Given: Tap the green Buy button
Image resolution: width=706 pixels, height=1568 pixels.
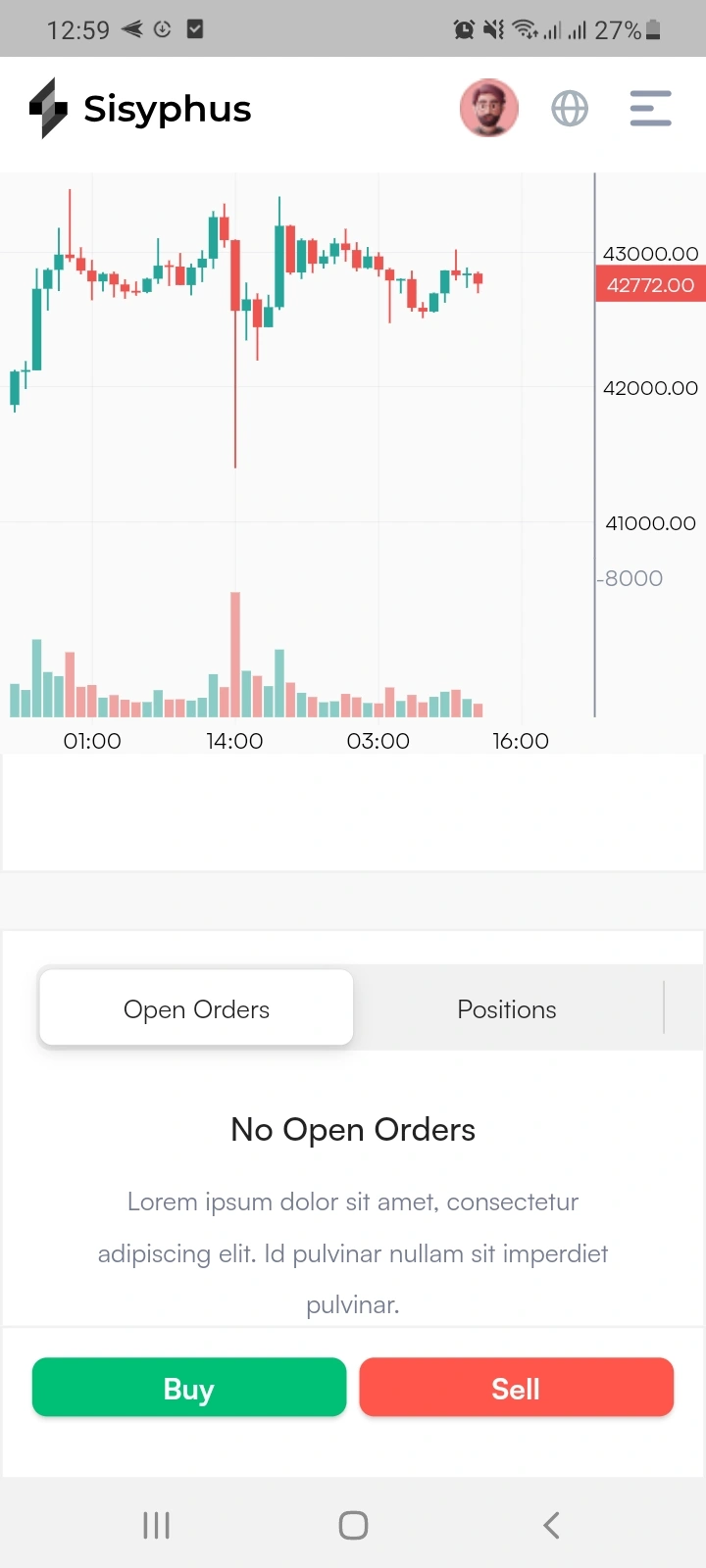Looking at the screenshot, I should tap(189, 1388).
